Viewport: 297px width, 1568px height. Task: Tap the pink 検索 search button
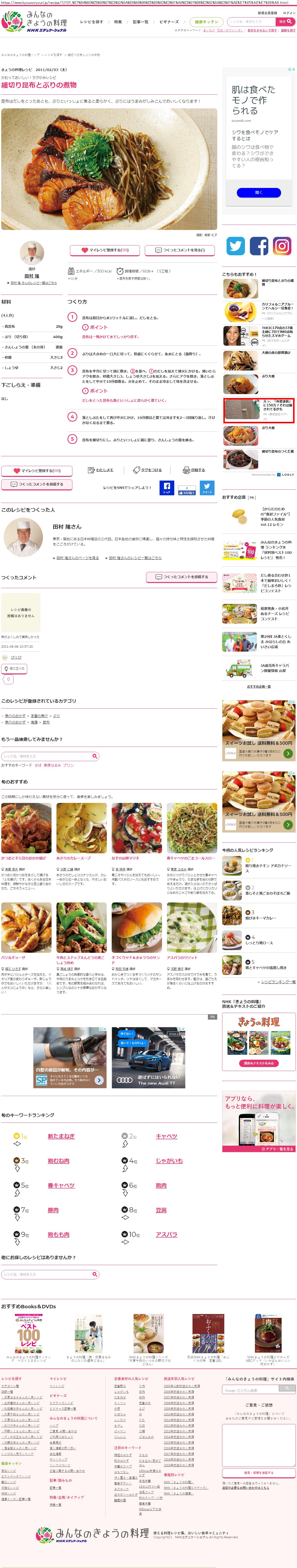[x=285, y=21]
